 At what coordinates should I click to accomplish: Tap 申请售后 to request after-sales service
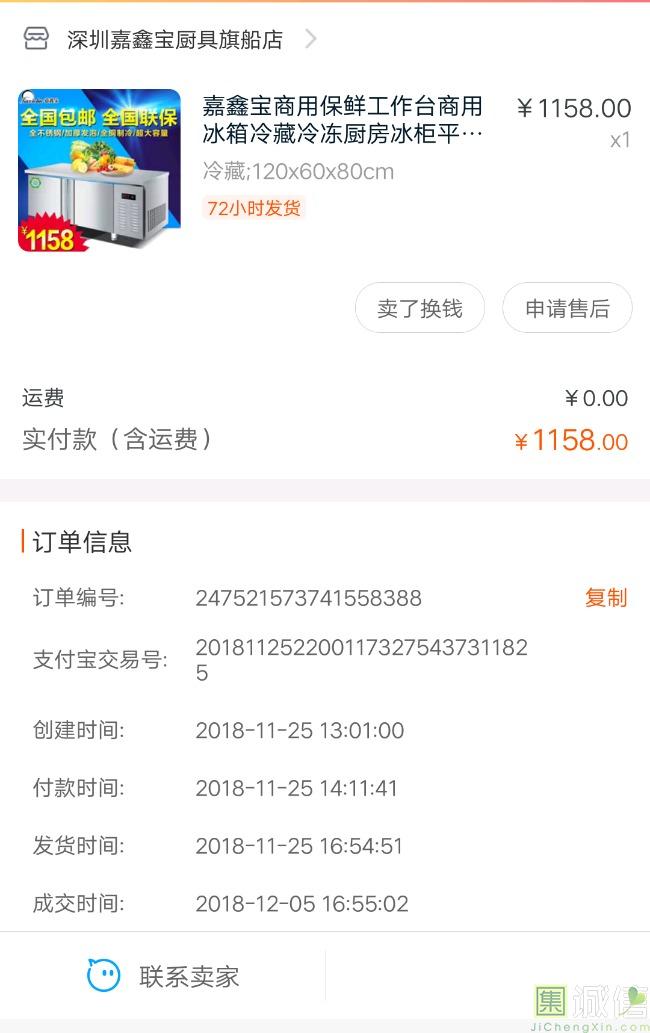(567, 308)
